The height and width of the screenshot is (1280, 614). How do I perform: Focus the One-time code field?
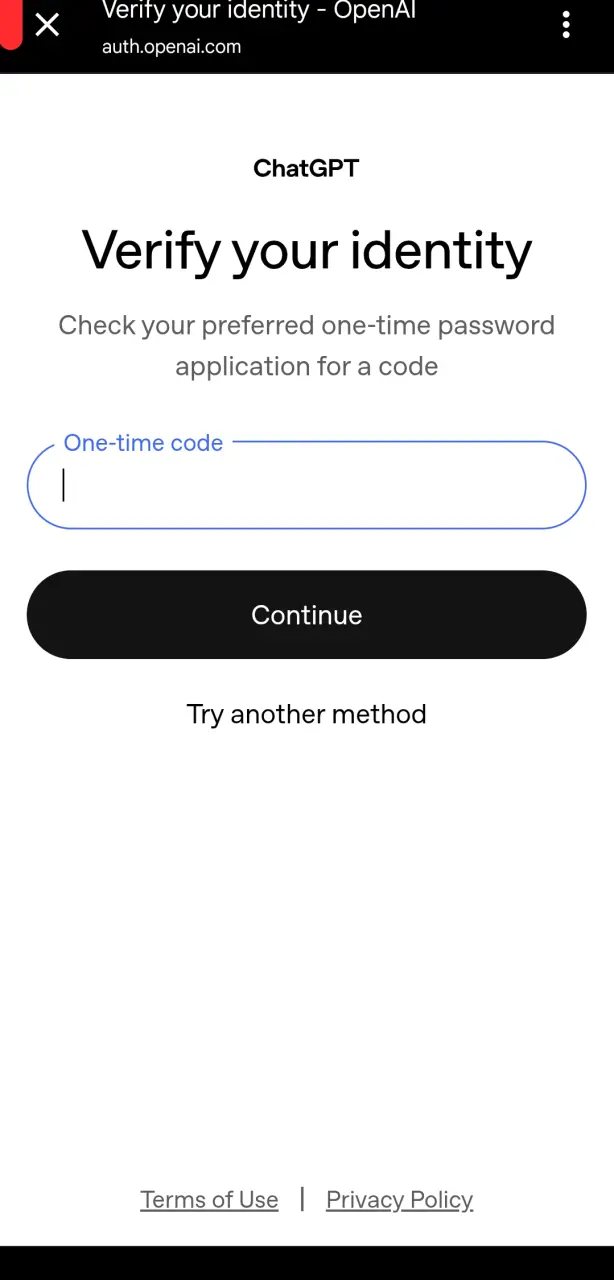pyautogui.click(x=306, y=485)
